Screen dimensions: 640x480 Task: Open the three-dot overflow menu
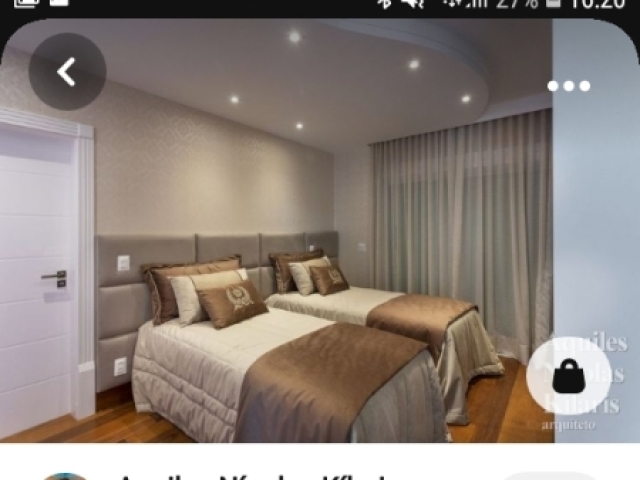[568, 86]
